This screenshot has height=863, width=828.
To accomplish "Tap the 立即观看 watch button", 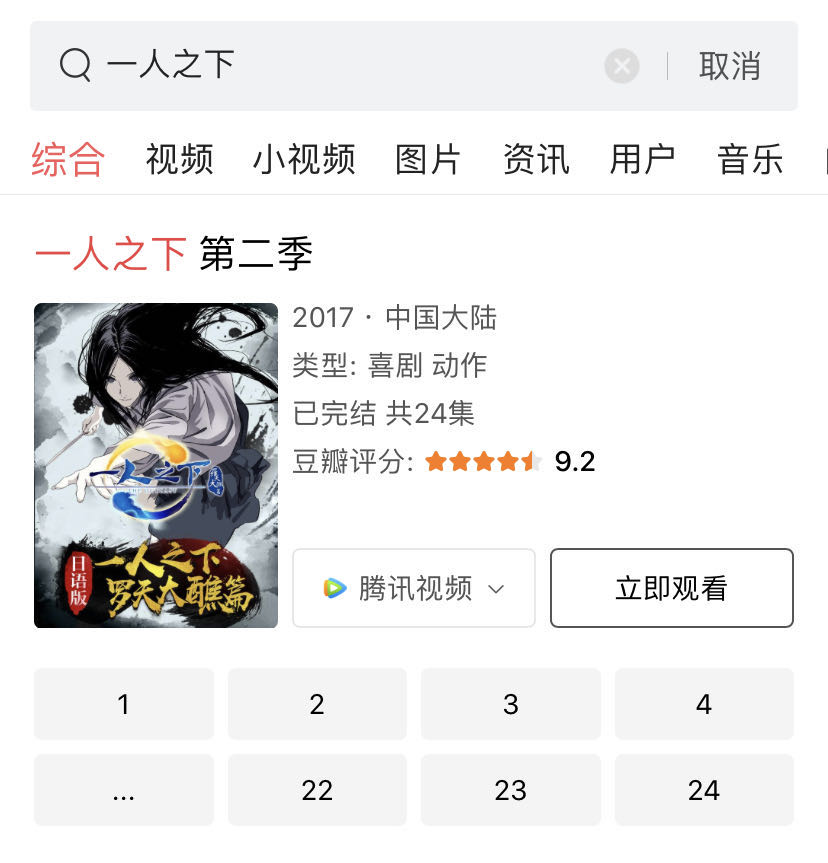I will [x=671, y=588].
